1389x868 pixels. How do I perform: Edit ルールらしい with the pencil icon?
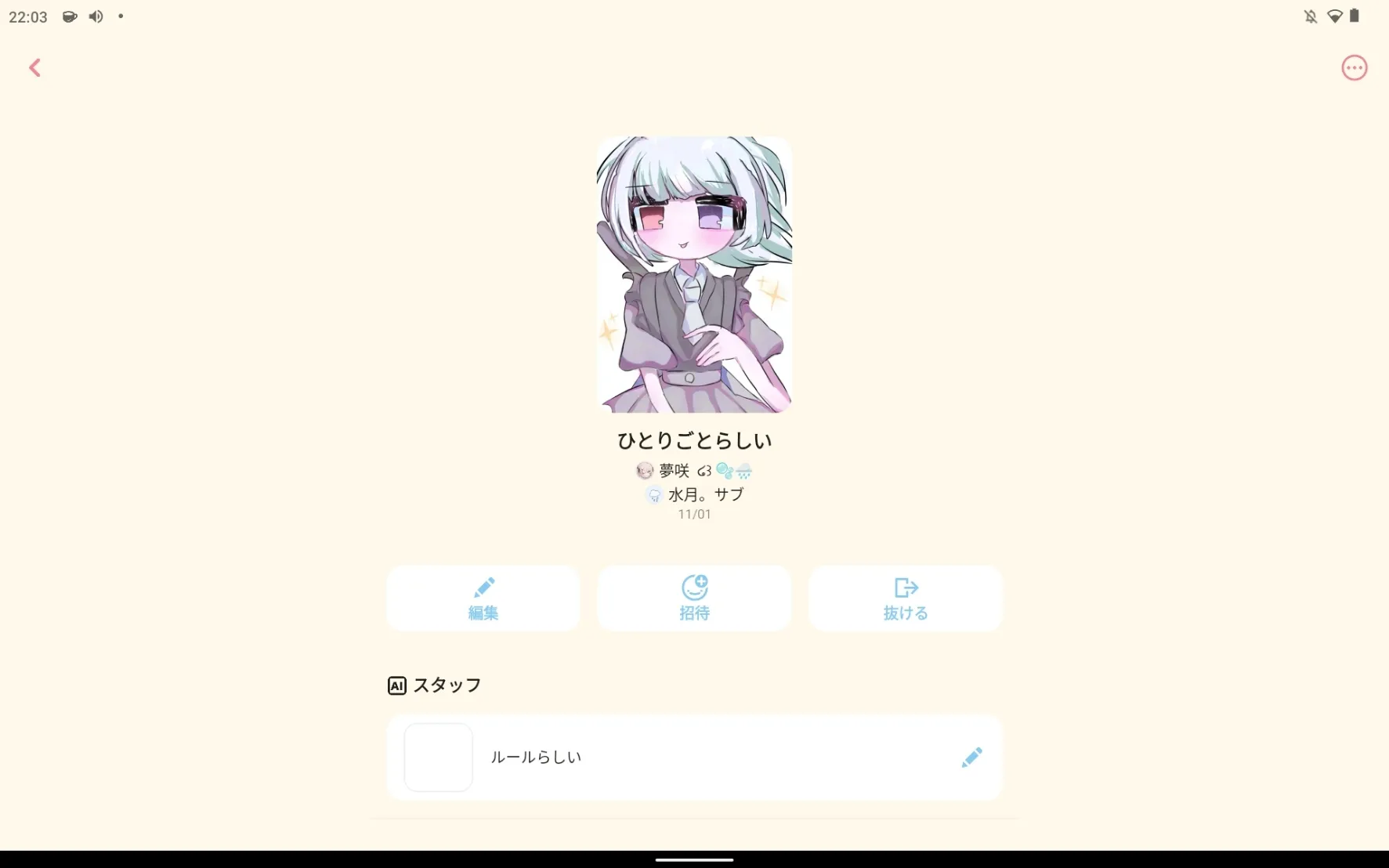point(971,757)
